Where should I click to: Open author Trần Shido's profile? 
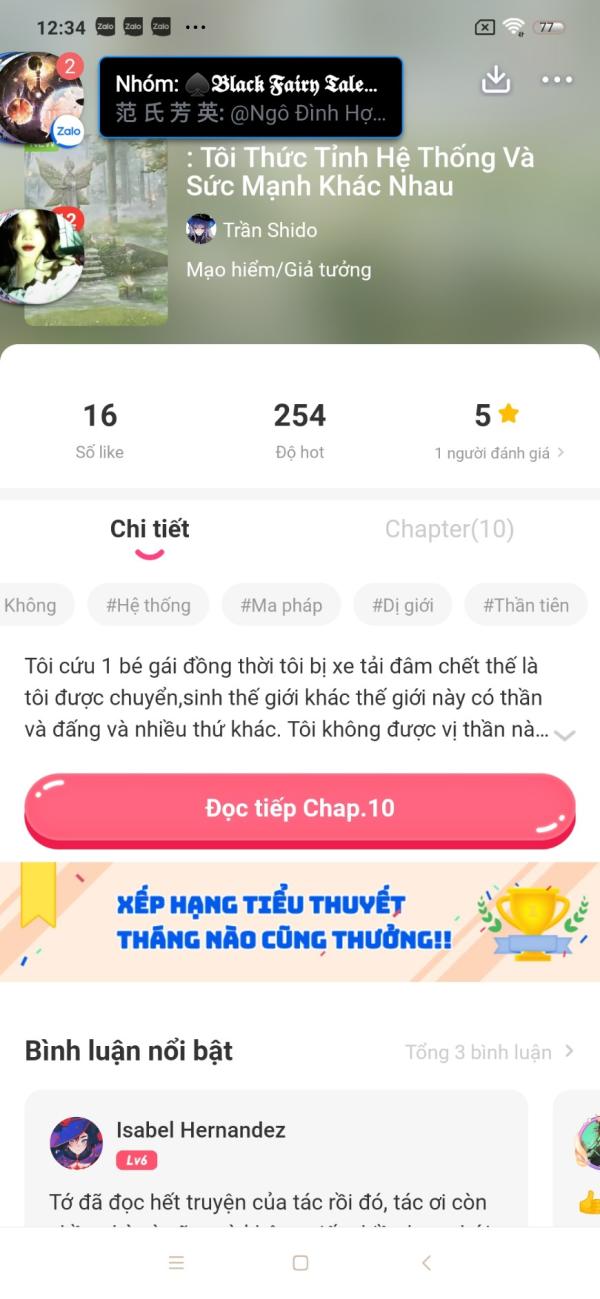click(252, 230)
